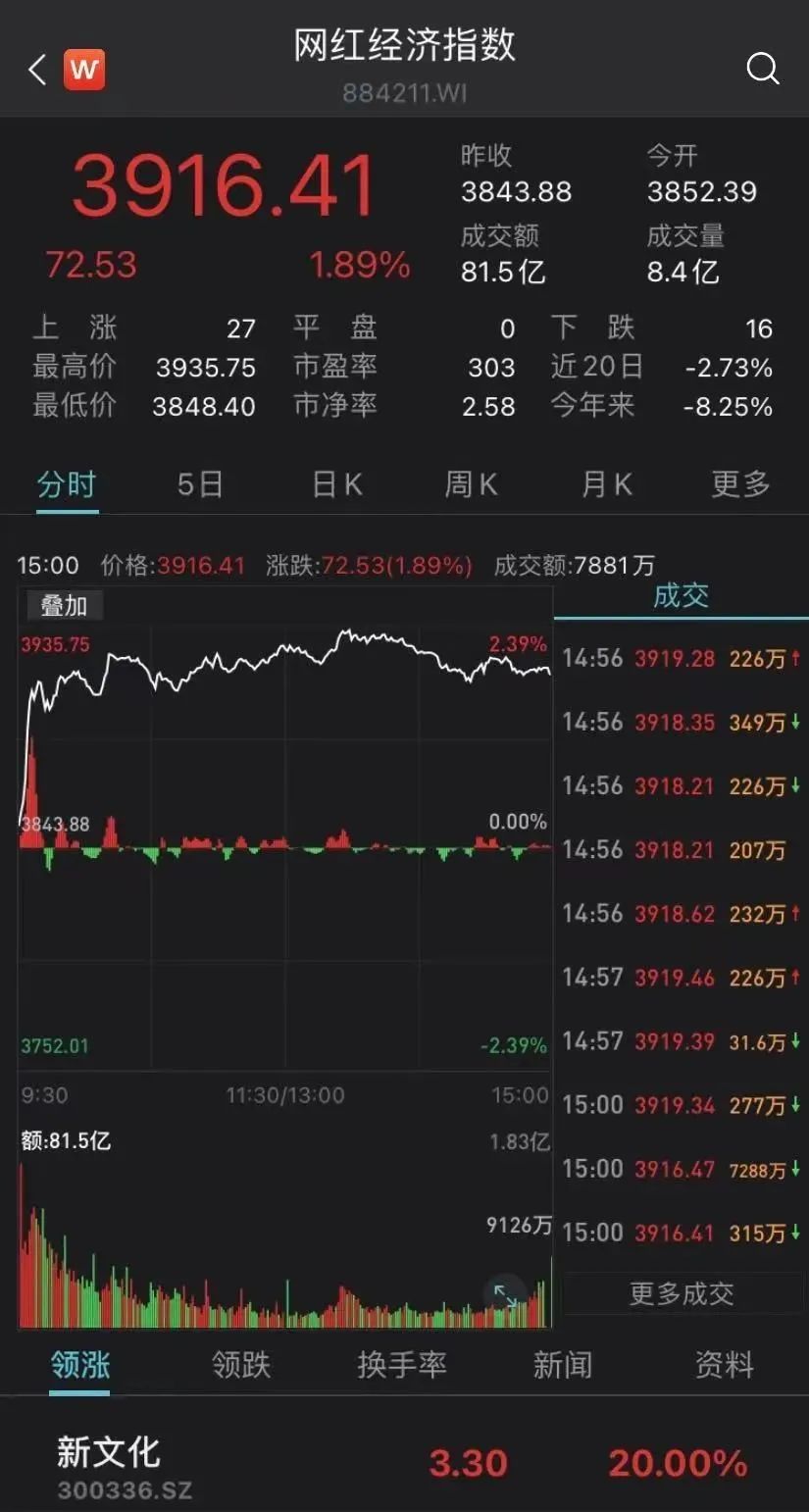The height and width of the screenshot is (1512, 809).
Task: Tap the 叠加 overlay button
Action: 64,606
